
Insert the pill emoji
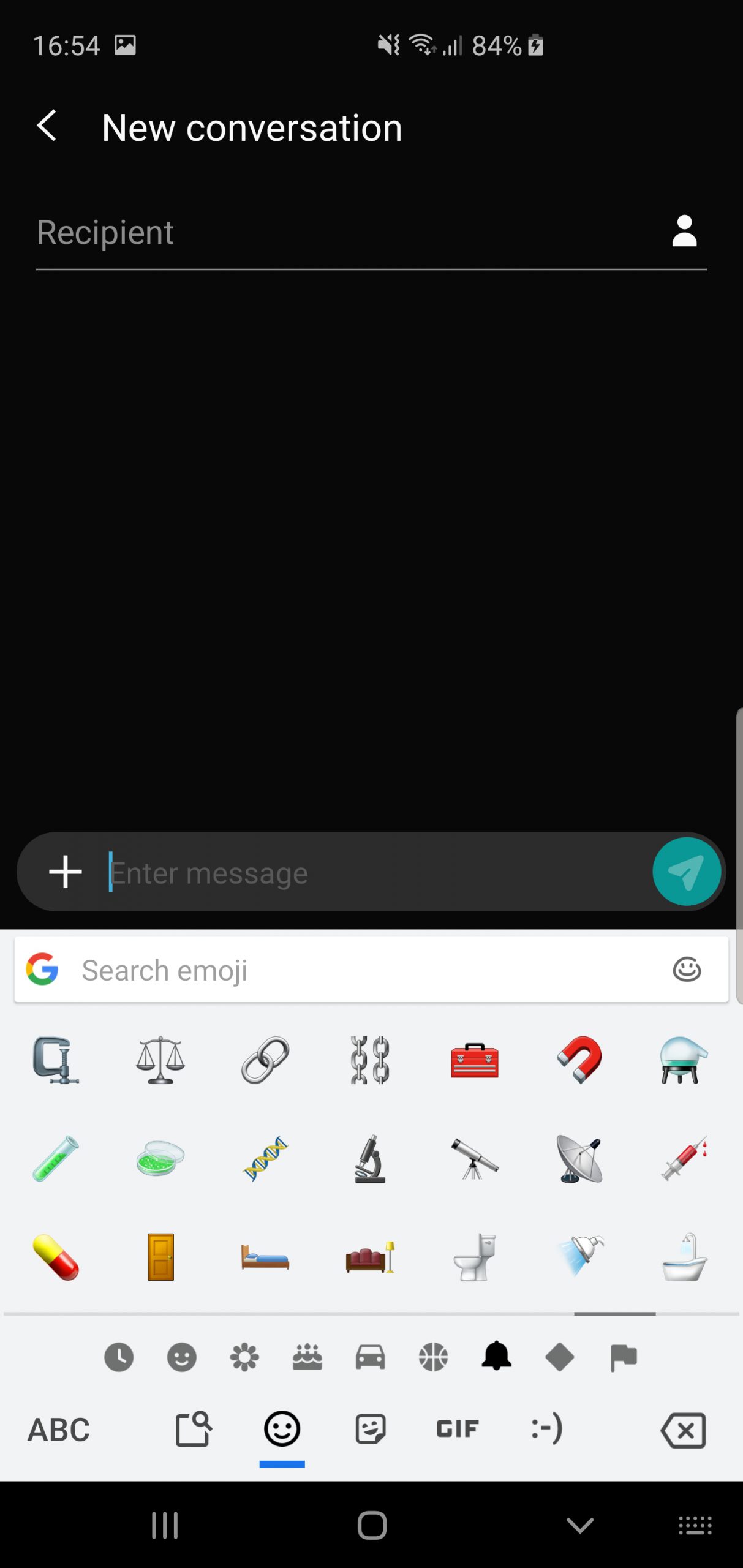(x=56, y=1257)
